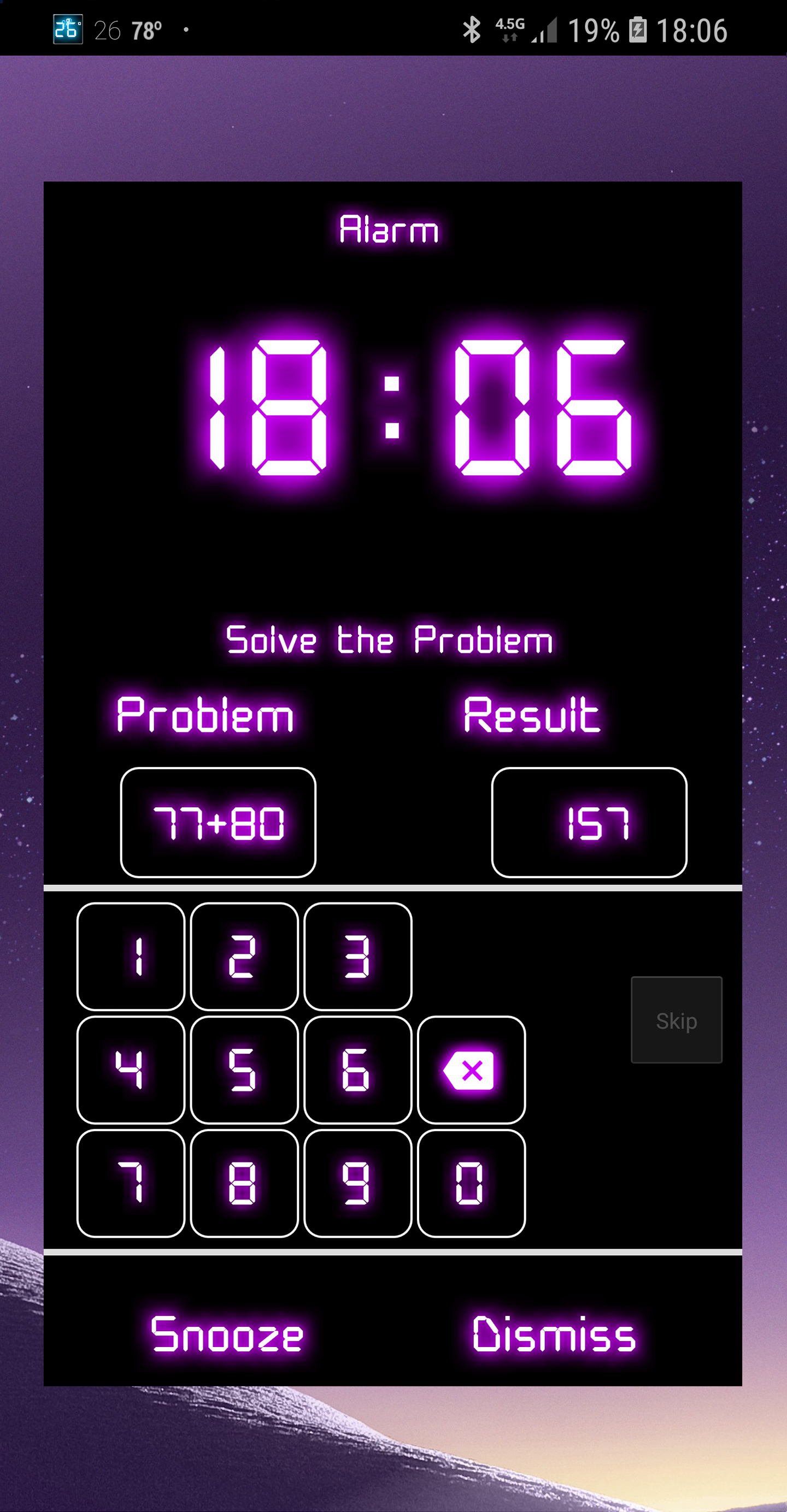Tap the number 2 key
This screenshot has height=1512, width=787.
[x=244, y=956]
